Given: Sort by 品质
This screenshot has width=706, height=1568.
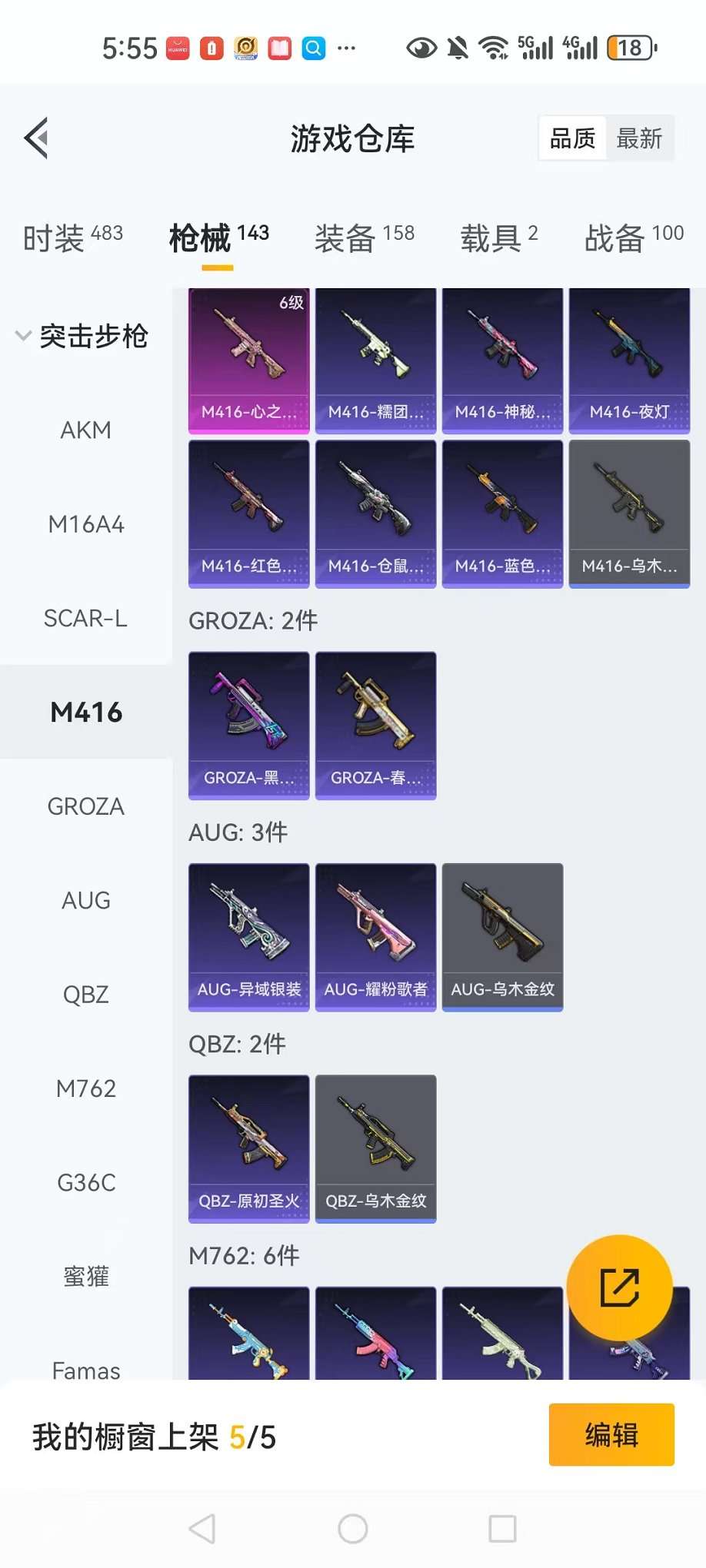Looking at the screenshot, I should click(x=572, y=138).
